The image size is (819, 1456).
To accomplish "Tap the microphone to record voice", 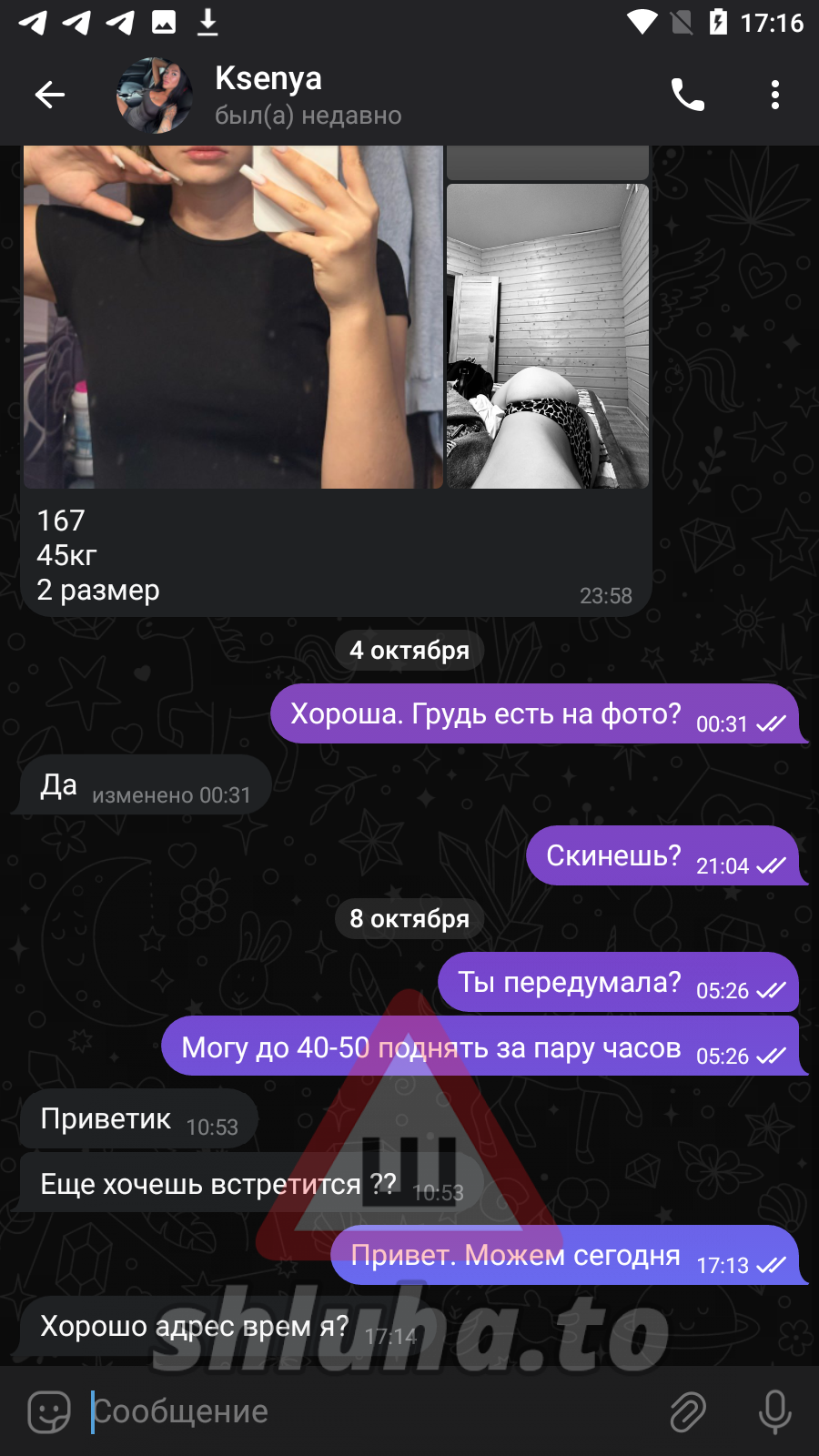I will click(x=774, y=1411).
